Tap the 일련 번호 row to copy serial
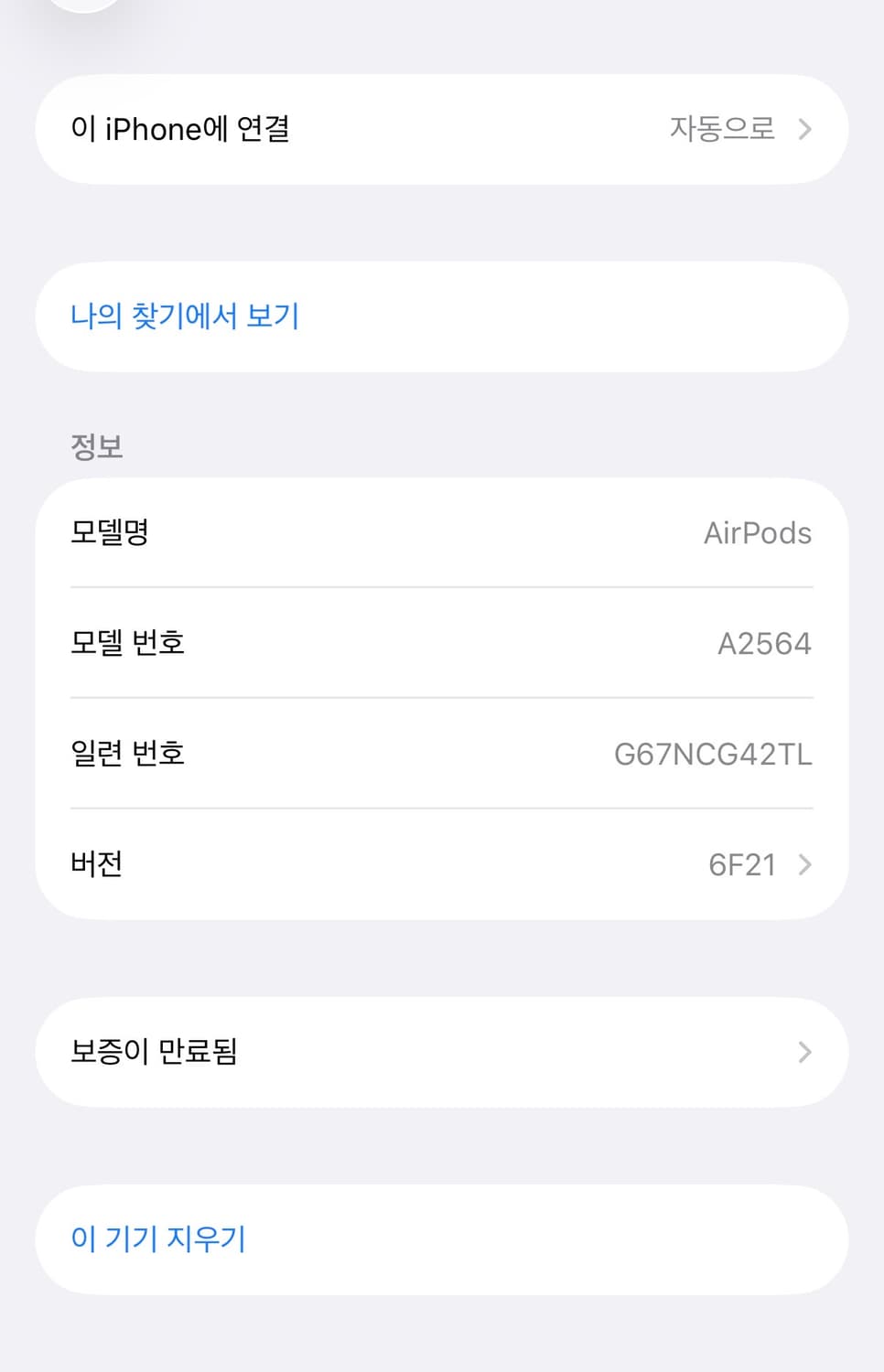This screenshot has height=1372, width=884. click(x=442, y=754)
